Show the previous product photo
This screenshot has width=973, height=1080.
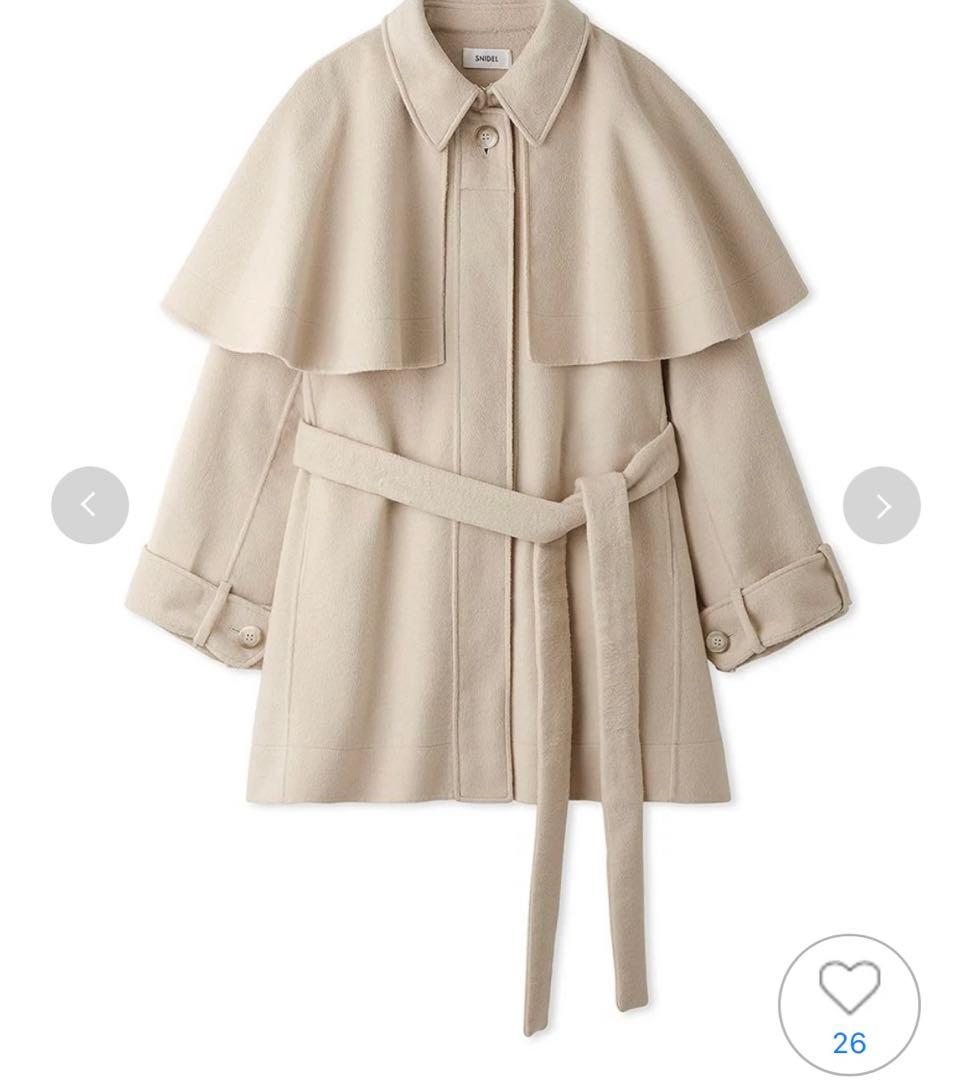[90, 506]
